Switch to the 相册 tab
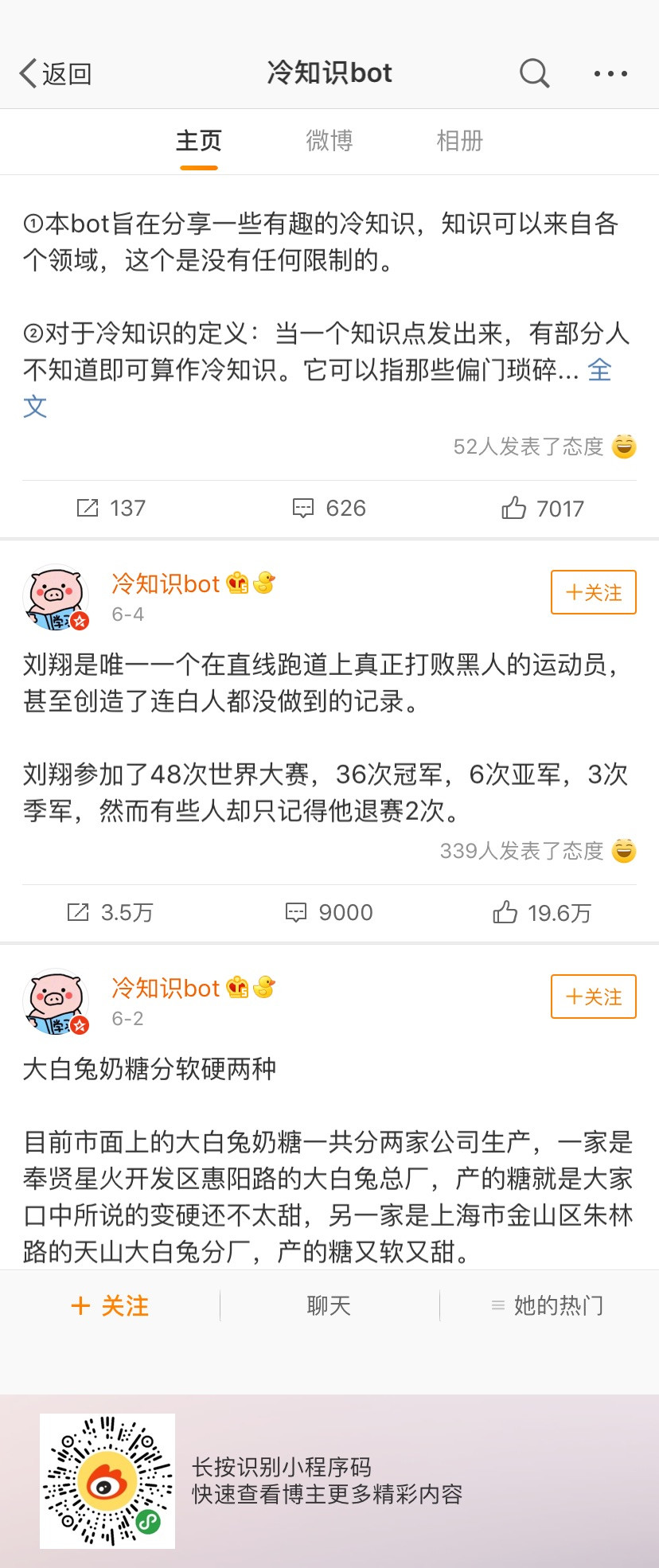 [459, 141]
